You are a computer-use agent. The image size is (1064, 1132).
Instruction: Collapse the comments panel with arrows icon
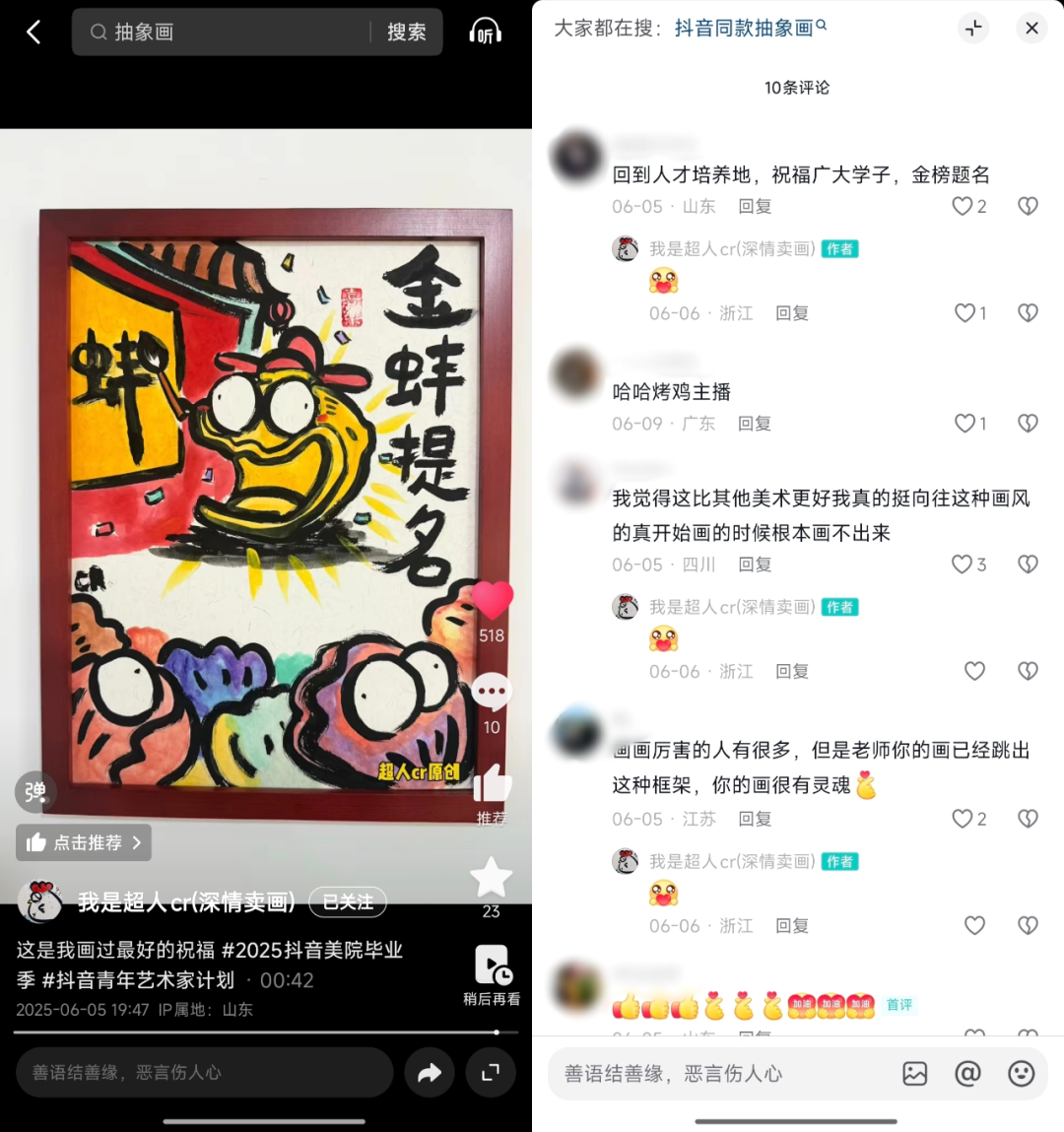point(973,29)
